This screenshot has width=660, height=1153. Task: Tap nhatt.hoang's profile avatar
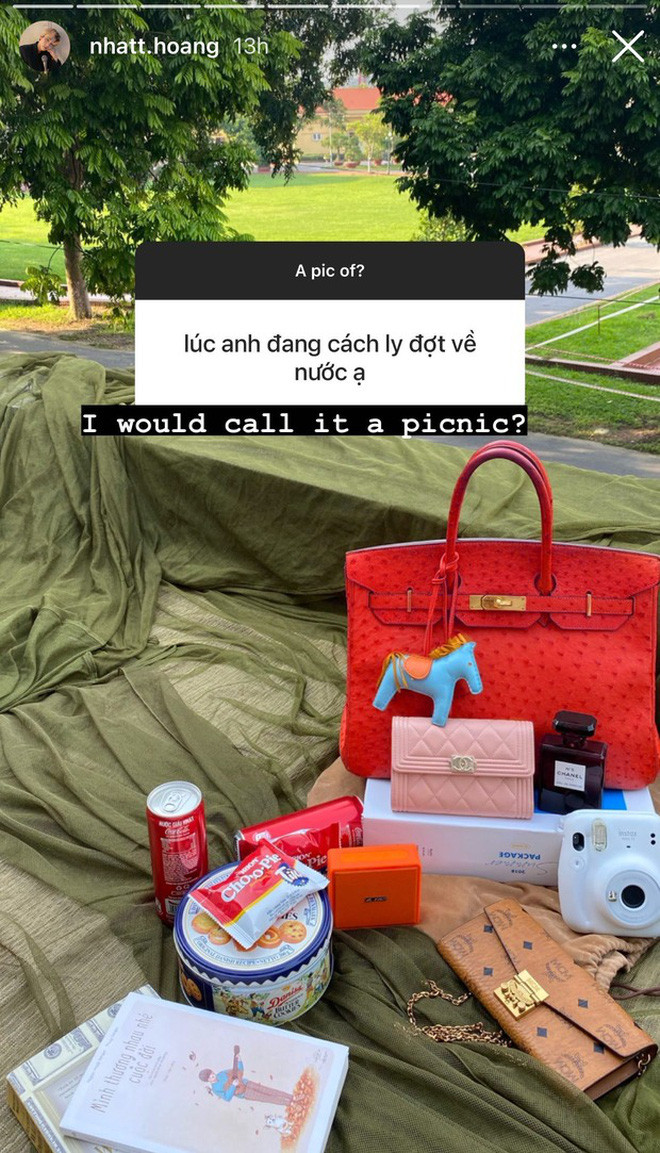[44, 46]
